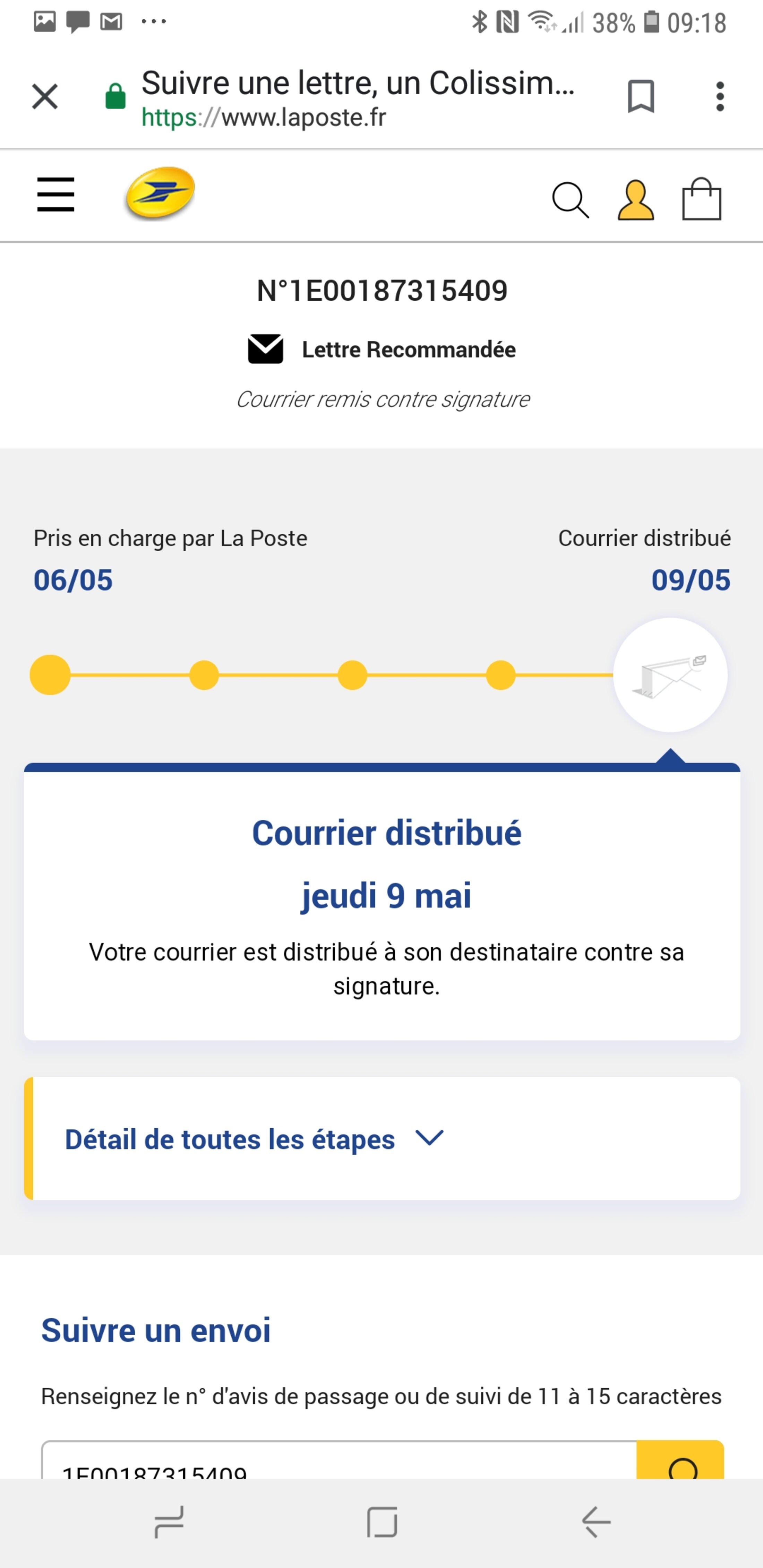Open the site search magnifier

[x=570, y=200]
